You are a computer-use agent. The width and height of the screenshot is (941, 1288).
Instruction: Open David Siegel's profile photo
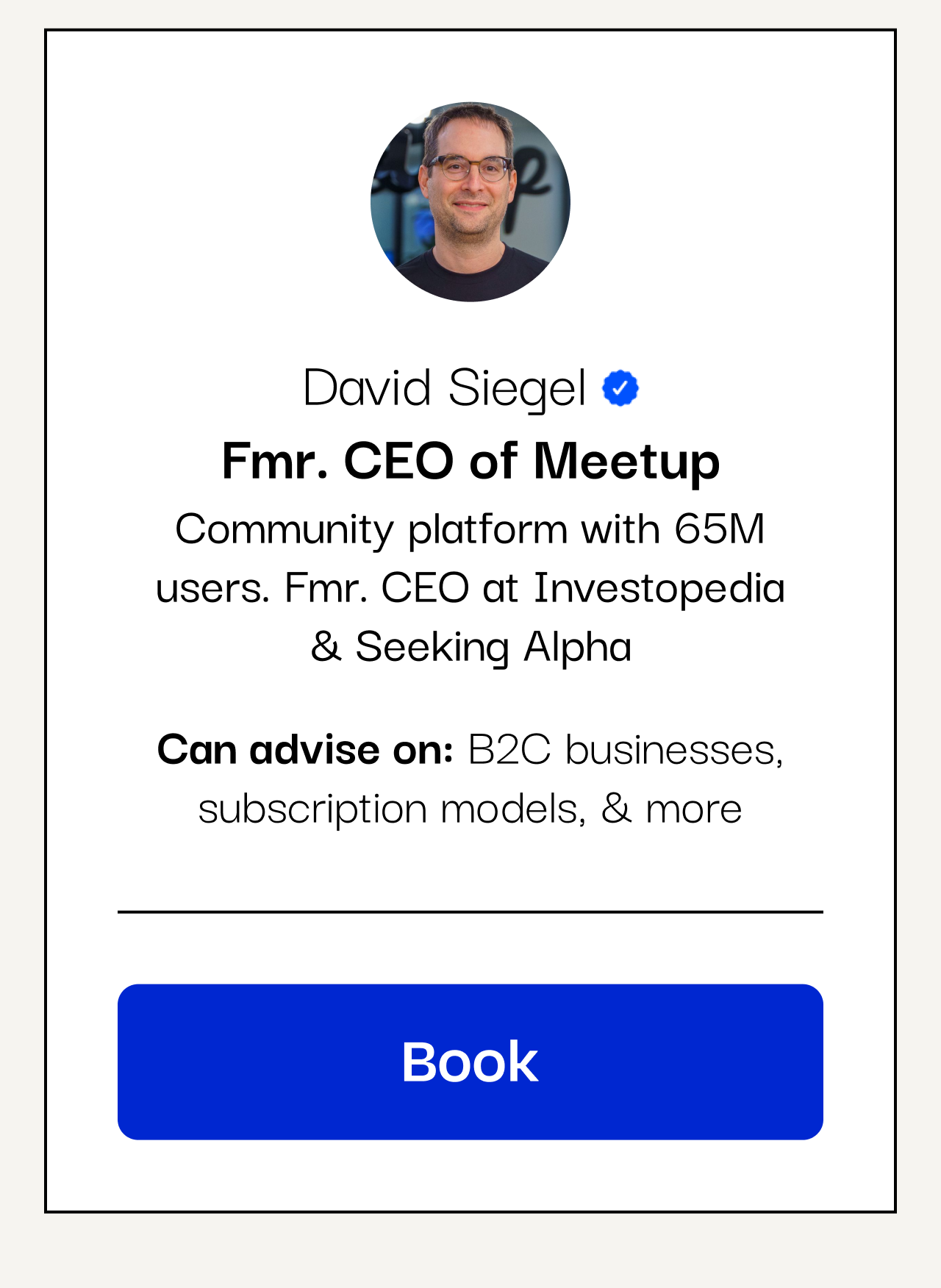point(470,201)
